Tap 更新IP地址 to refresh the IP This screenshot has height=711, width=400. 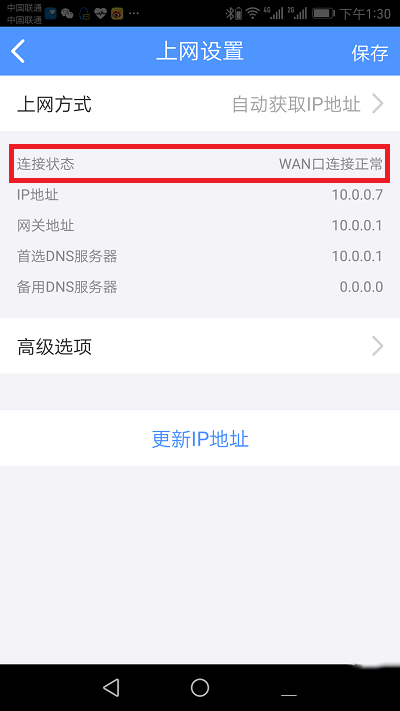click(x=200, y=438)
